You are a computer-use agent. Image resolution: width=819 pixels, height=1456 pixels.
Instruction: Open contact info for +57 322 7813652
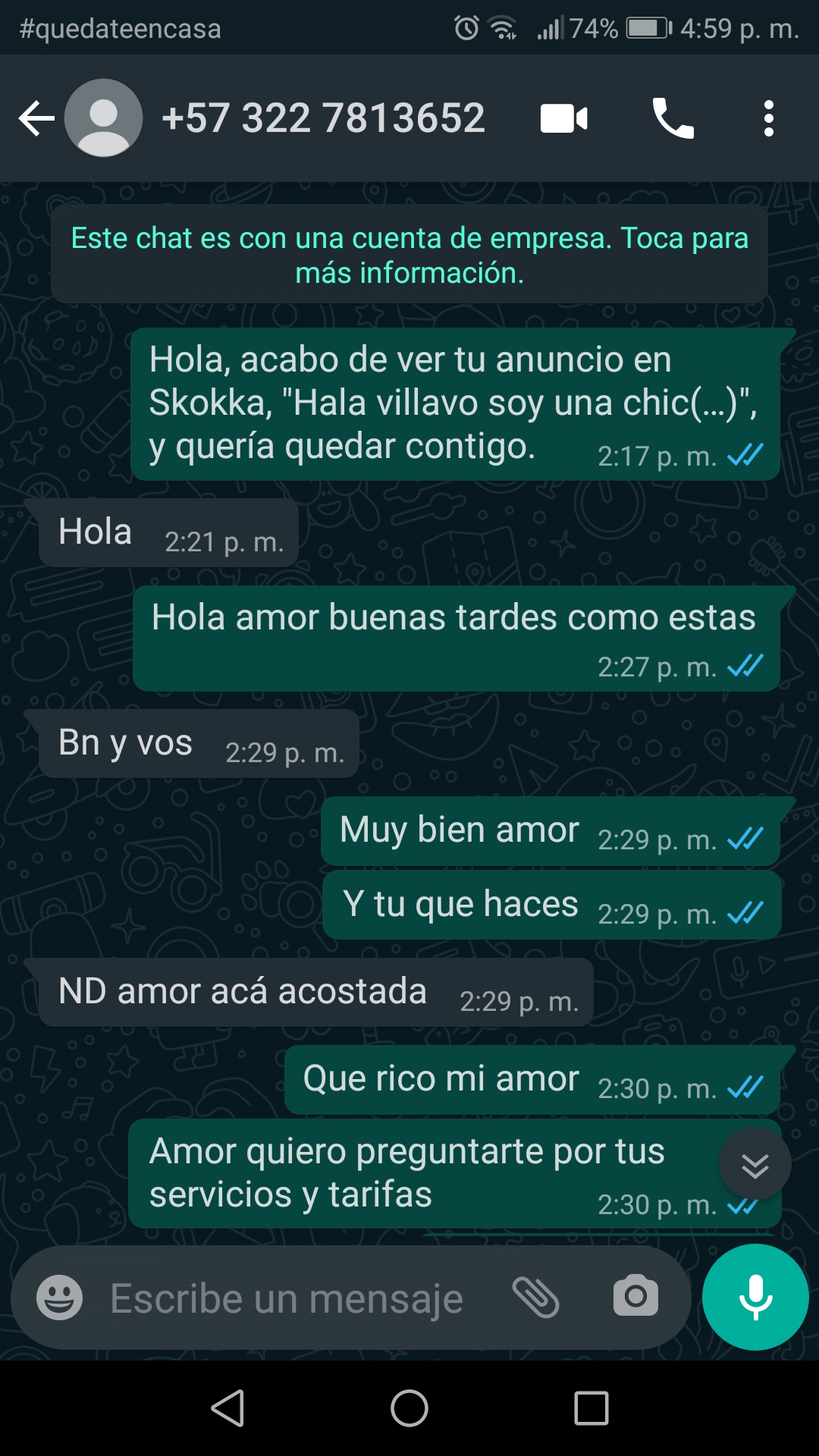(x=323, y=118)
